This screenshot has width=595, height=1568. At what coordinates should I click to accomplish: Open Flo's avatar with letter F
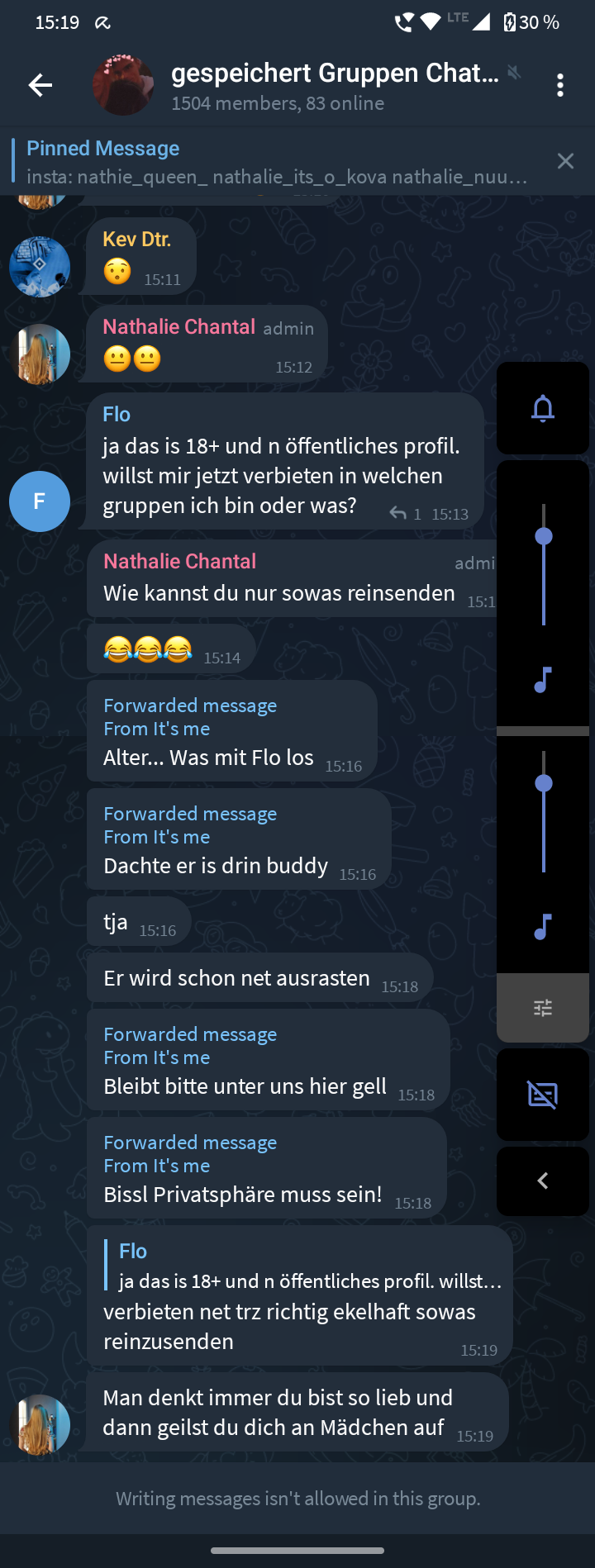click(40, 501)
